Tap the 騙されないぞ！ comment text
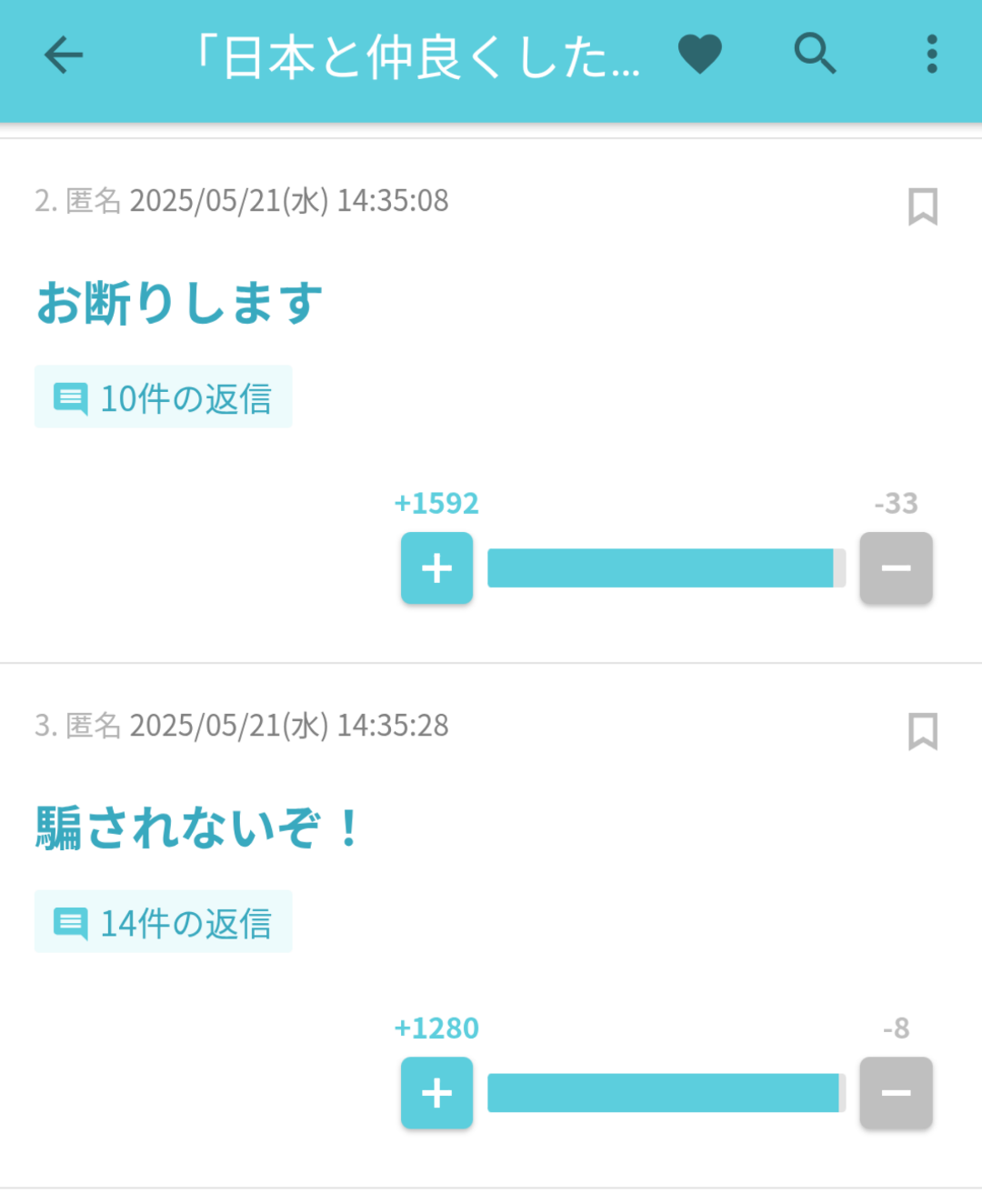 point(195,824)
